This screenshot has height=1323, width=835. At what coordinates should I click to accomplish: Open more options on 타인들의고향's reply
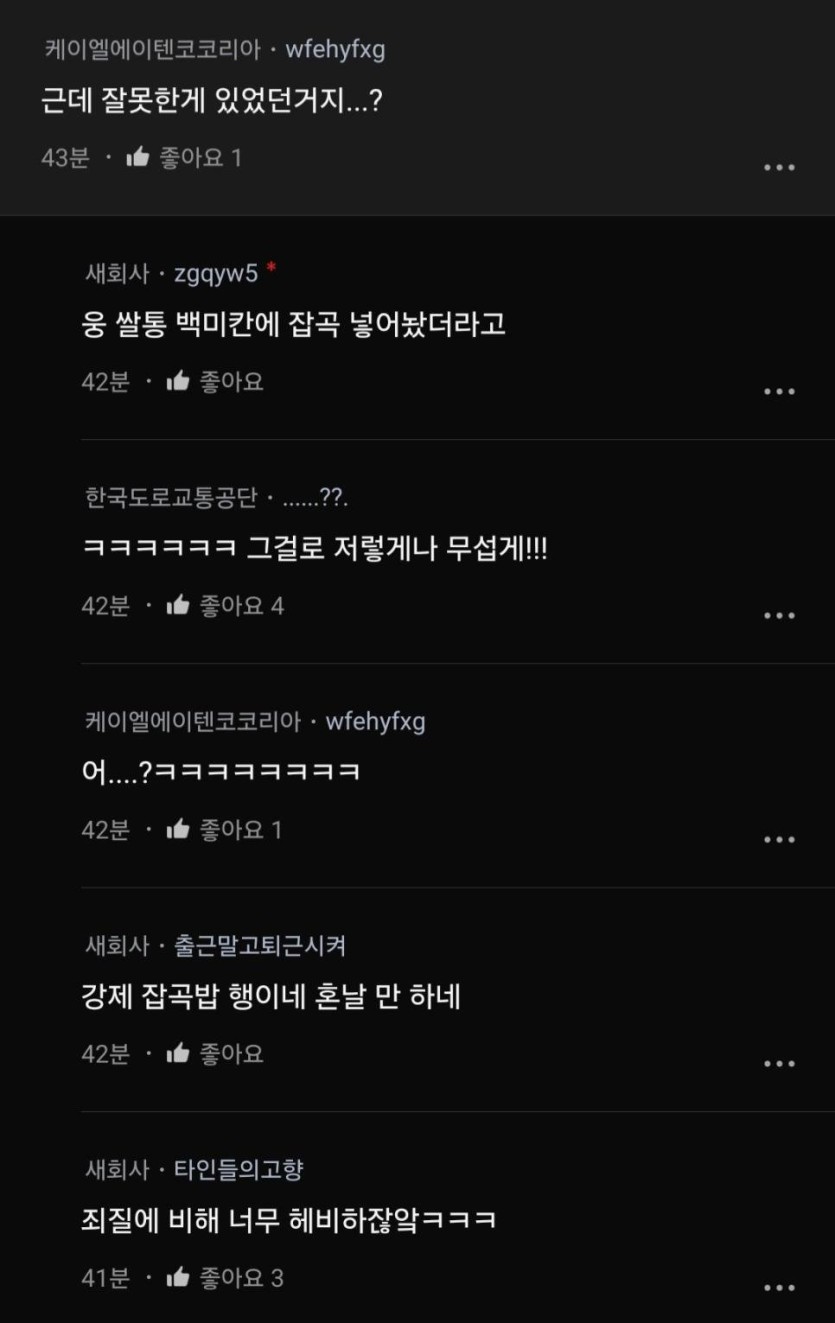pyautogui.click(x=779, y=1287)
